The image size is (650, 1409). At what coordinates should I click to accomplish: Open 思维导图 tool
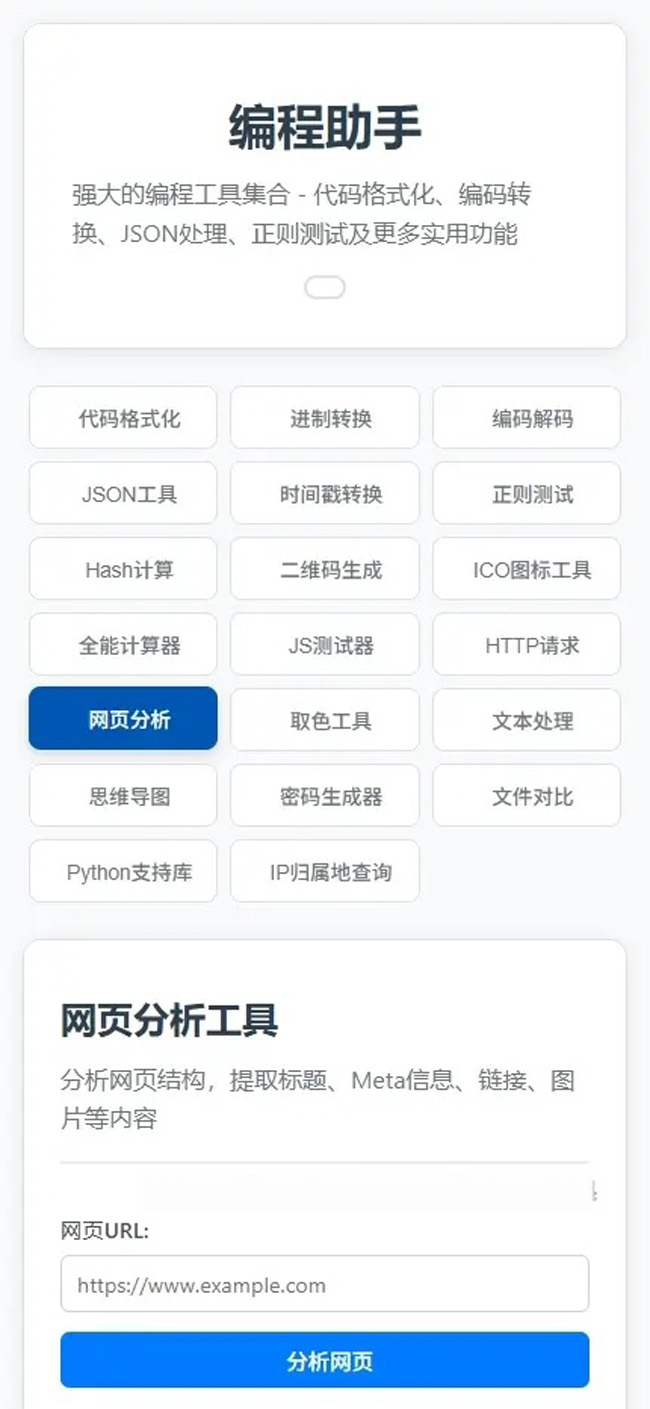pyautogui.click(x=123, y=796)
